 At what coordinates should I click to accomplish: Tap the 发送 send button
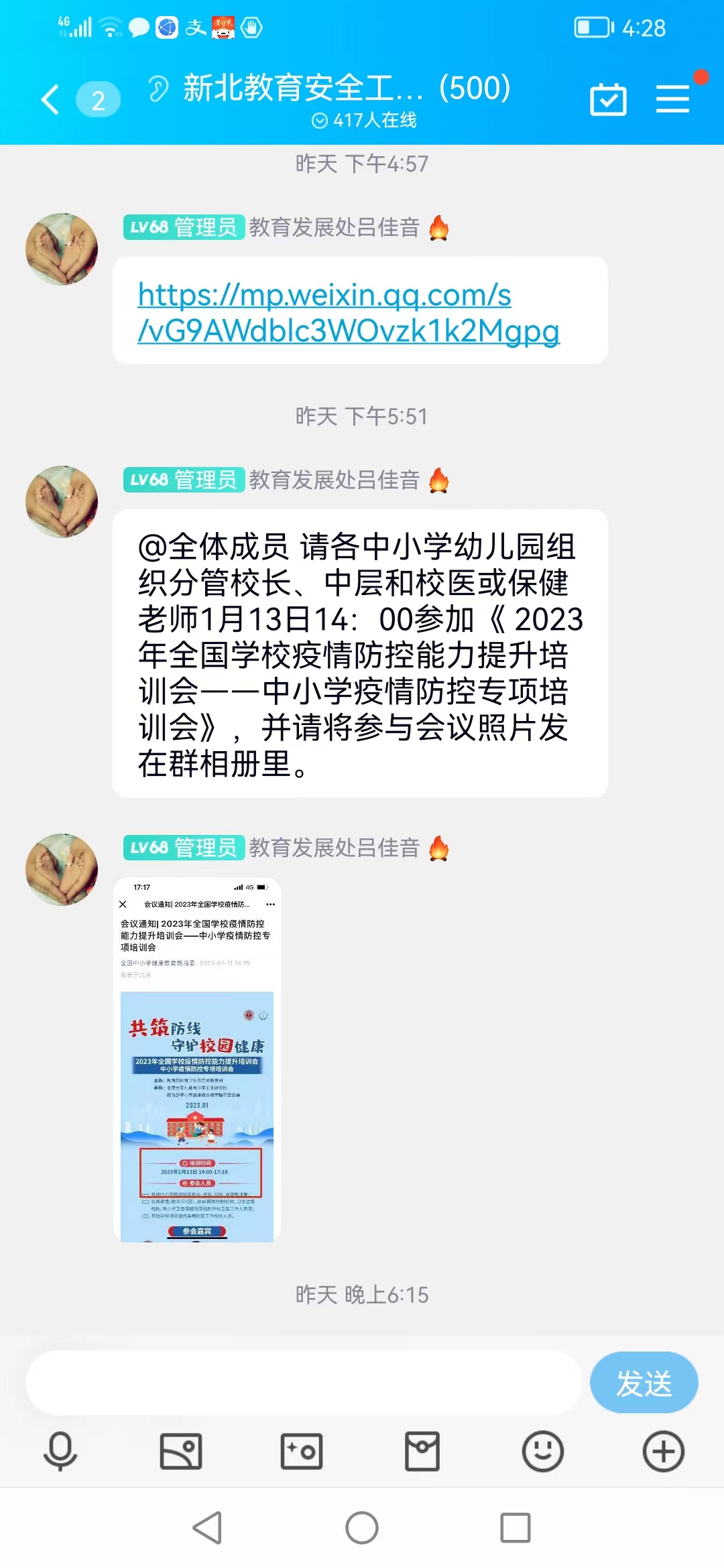[644, 1383]
